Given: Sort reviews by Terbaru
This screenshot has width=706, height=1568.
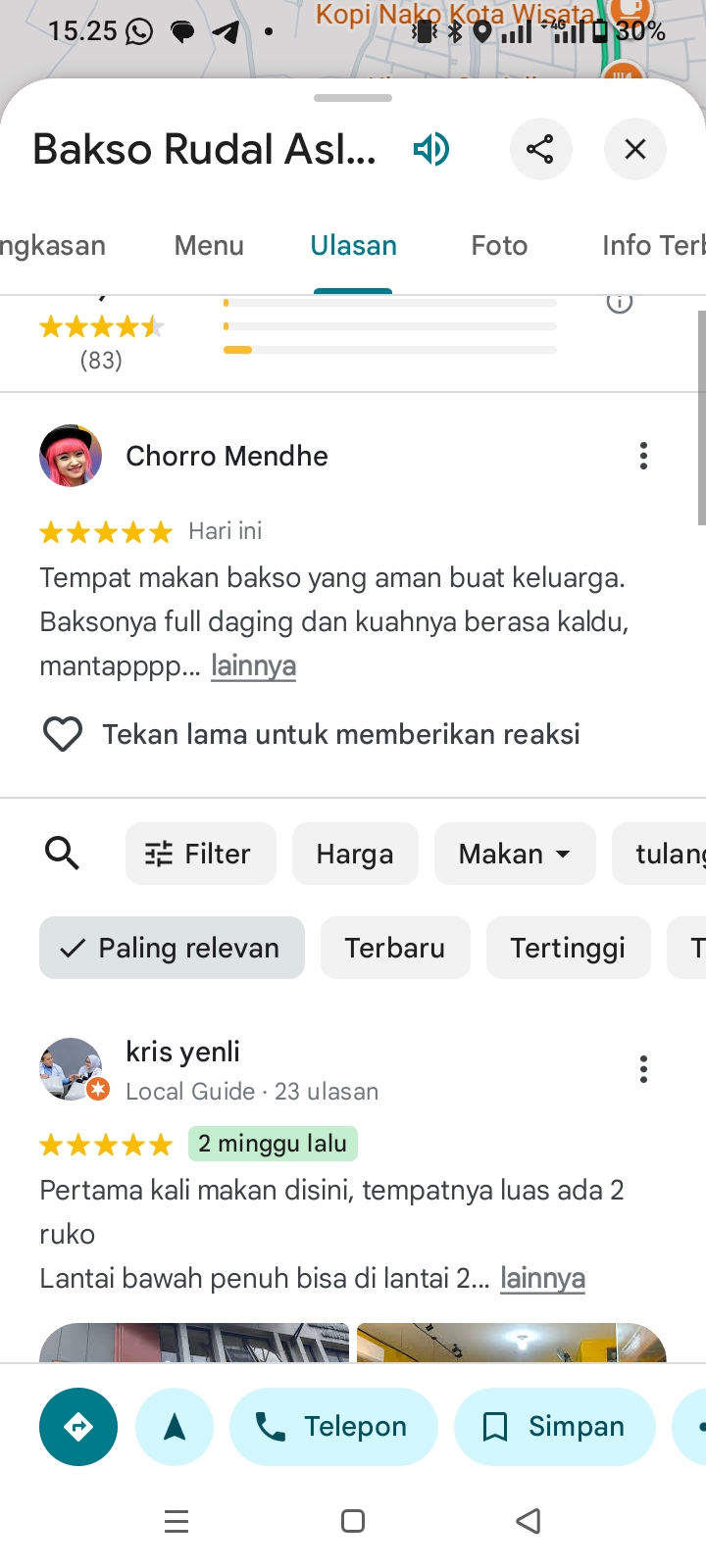Looking at the screenshot, I should click(395, 948).
